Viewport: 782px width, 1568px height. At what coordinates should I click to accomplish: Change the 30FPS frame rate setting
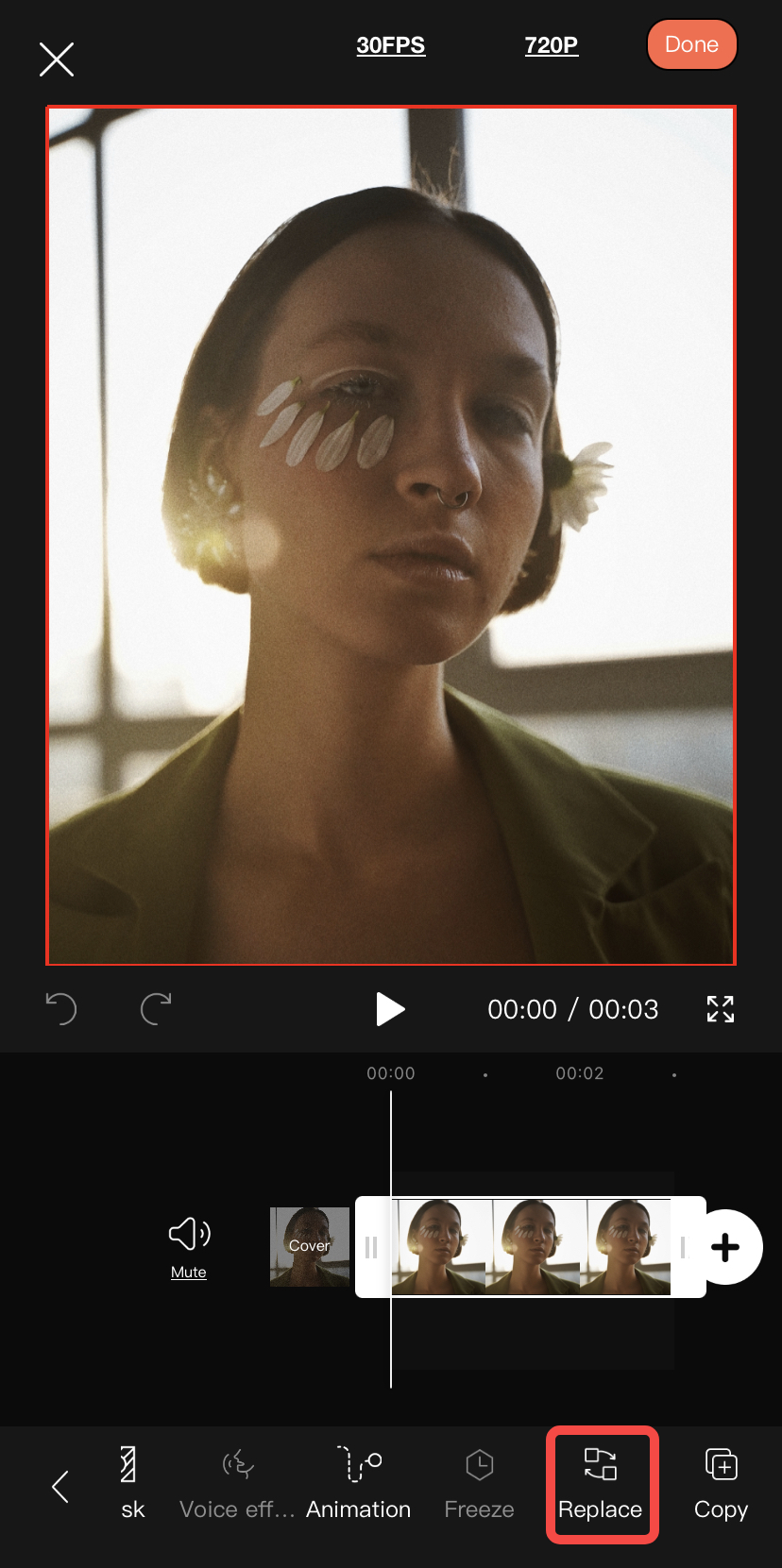[391, 45]
